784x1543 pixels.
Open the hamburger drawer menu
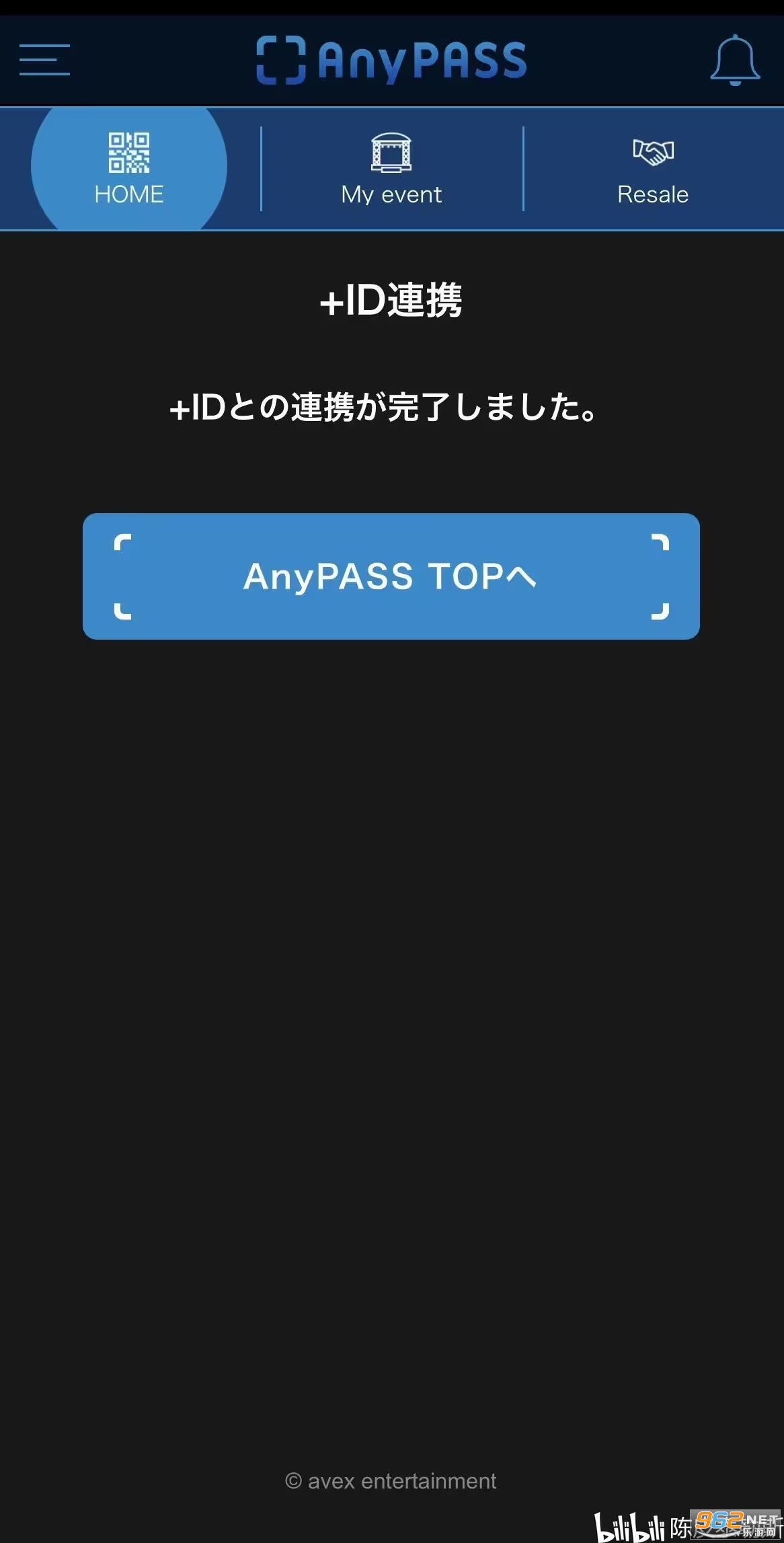click(x=44, y=59)
